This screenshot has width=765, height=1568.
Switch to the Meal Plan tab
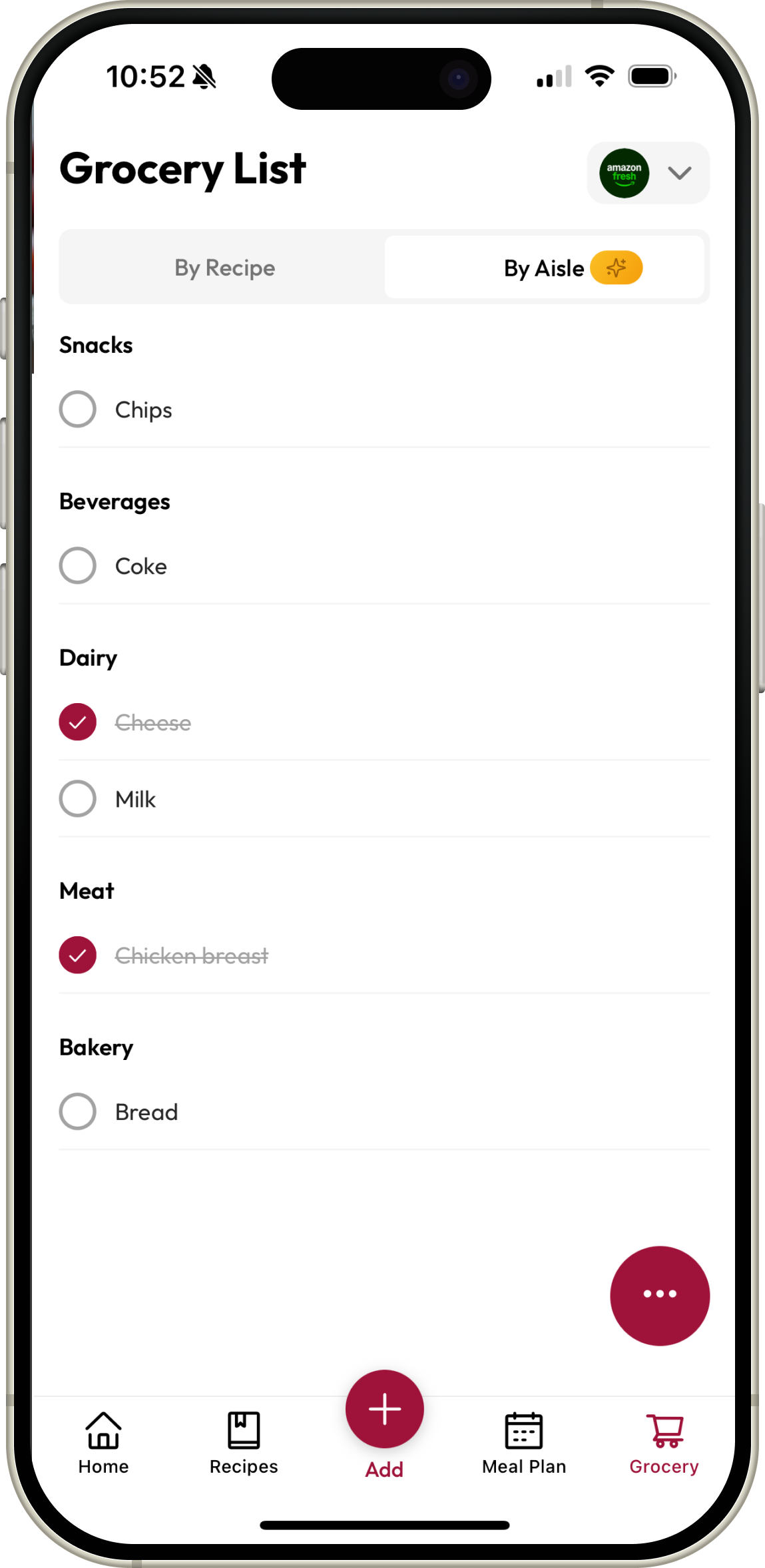[x=524, y=1443]
